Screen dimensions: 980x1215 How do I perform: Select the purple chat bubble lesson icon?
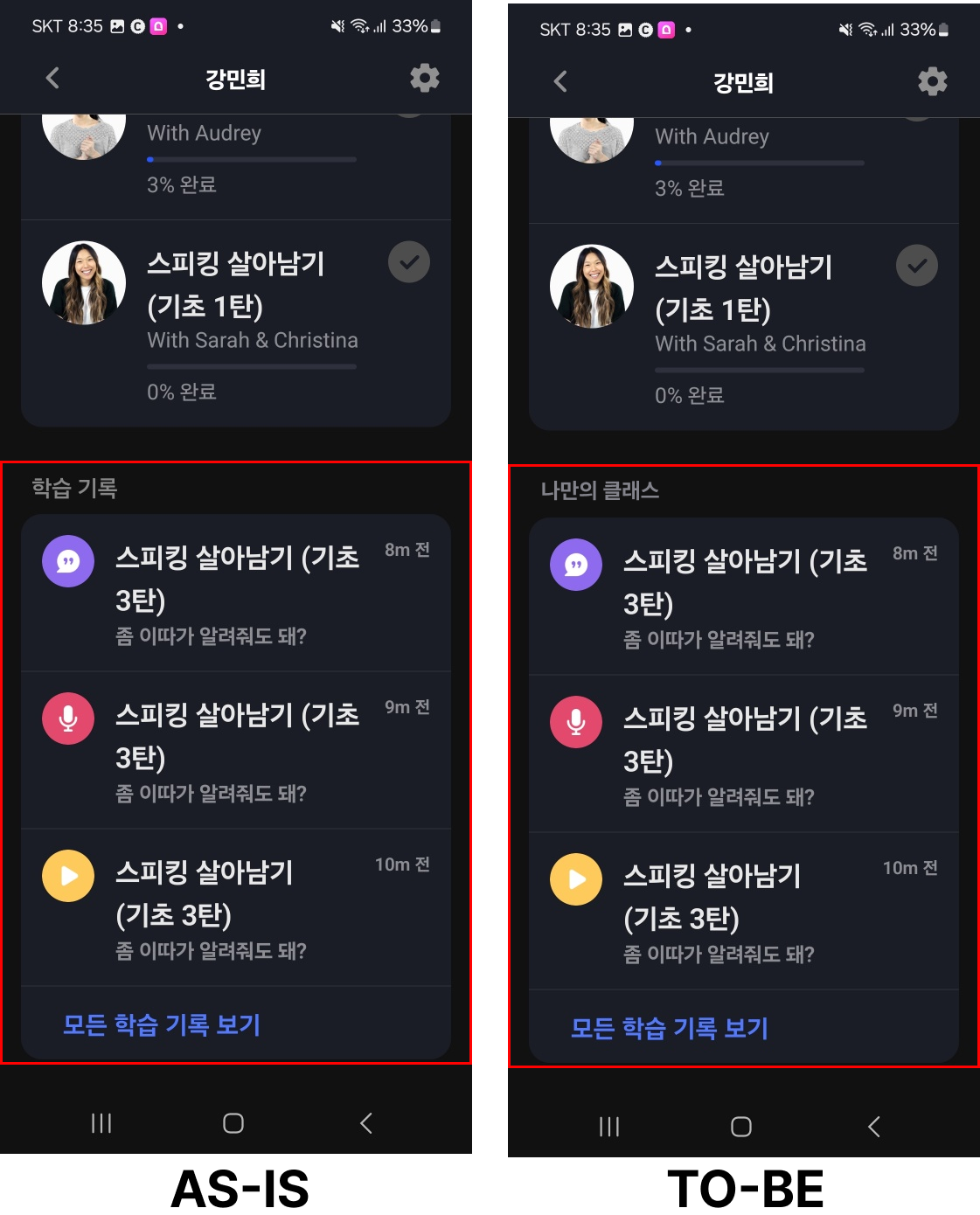tap(67, 560)
